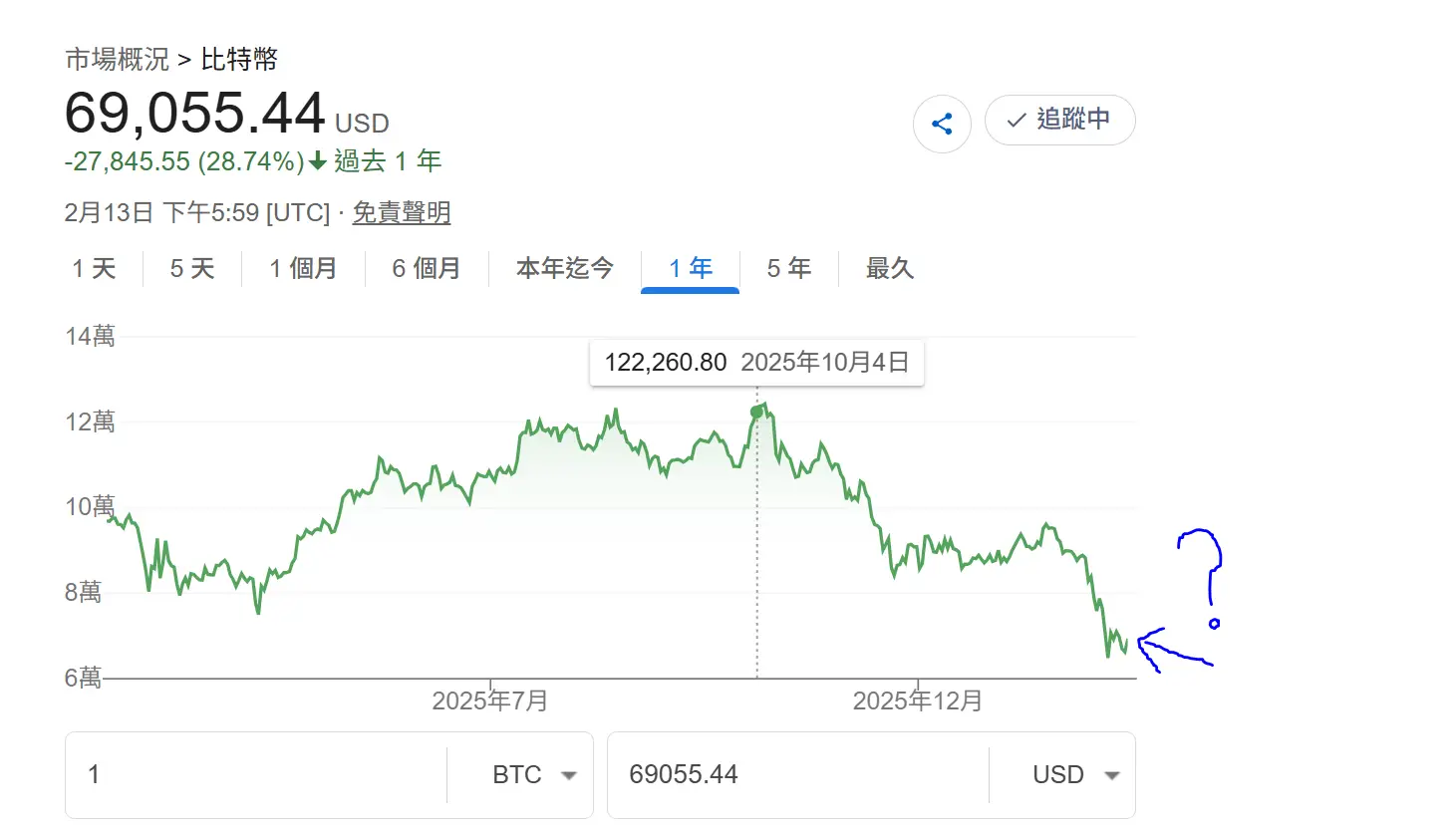Edit the 69055.44 USD amount field
This screenshot has height=837, width=1456.
point(797,775)
